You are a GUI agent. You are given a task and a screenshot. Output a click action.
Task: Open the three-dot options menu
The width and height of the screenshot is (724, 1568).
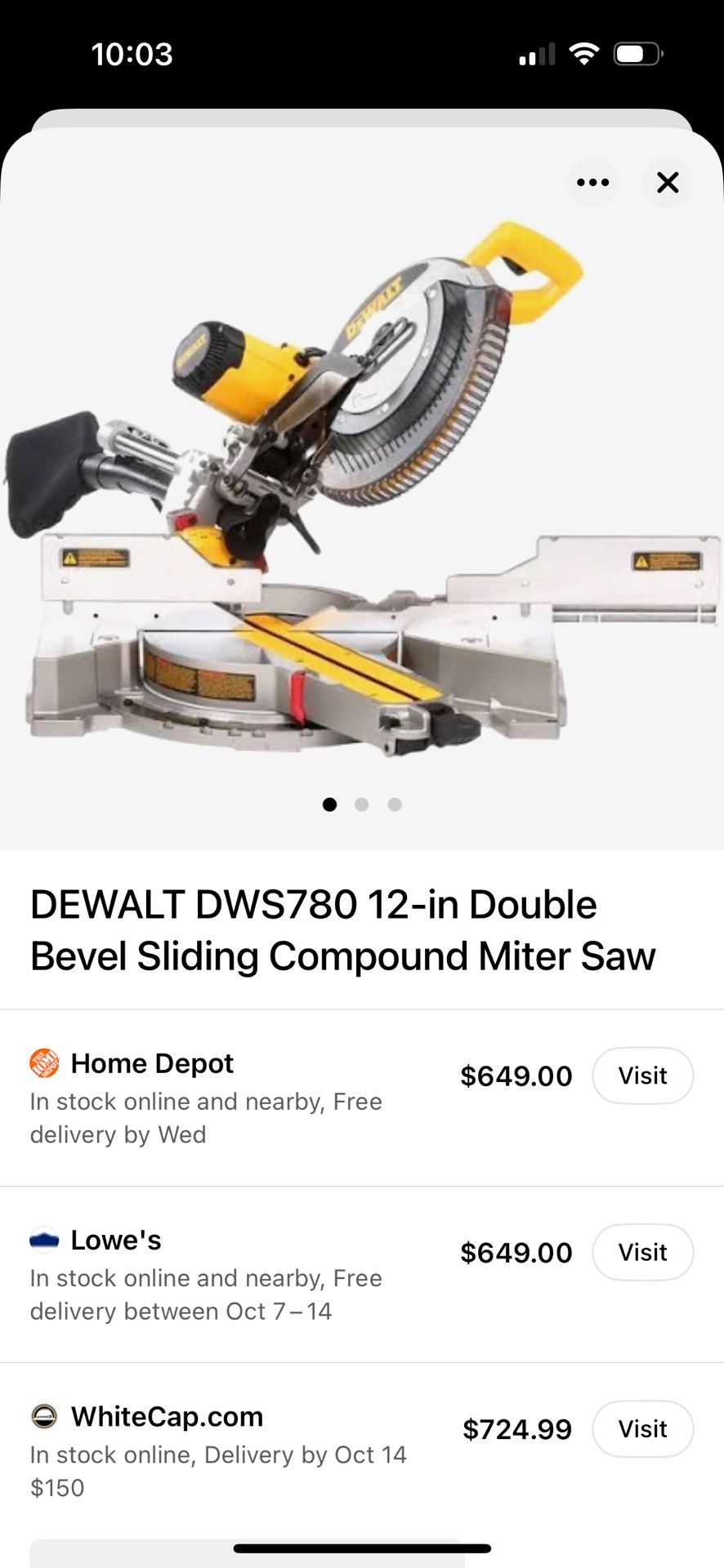593,183
